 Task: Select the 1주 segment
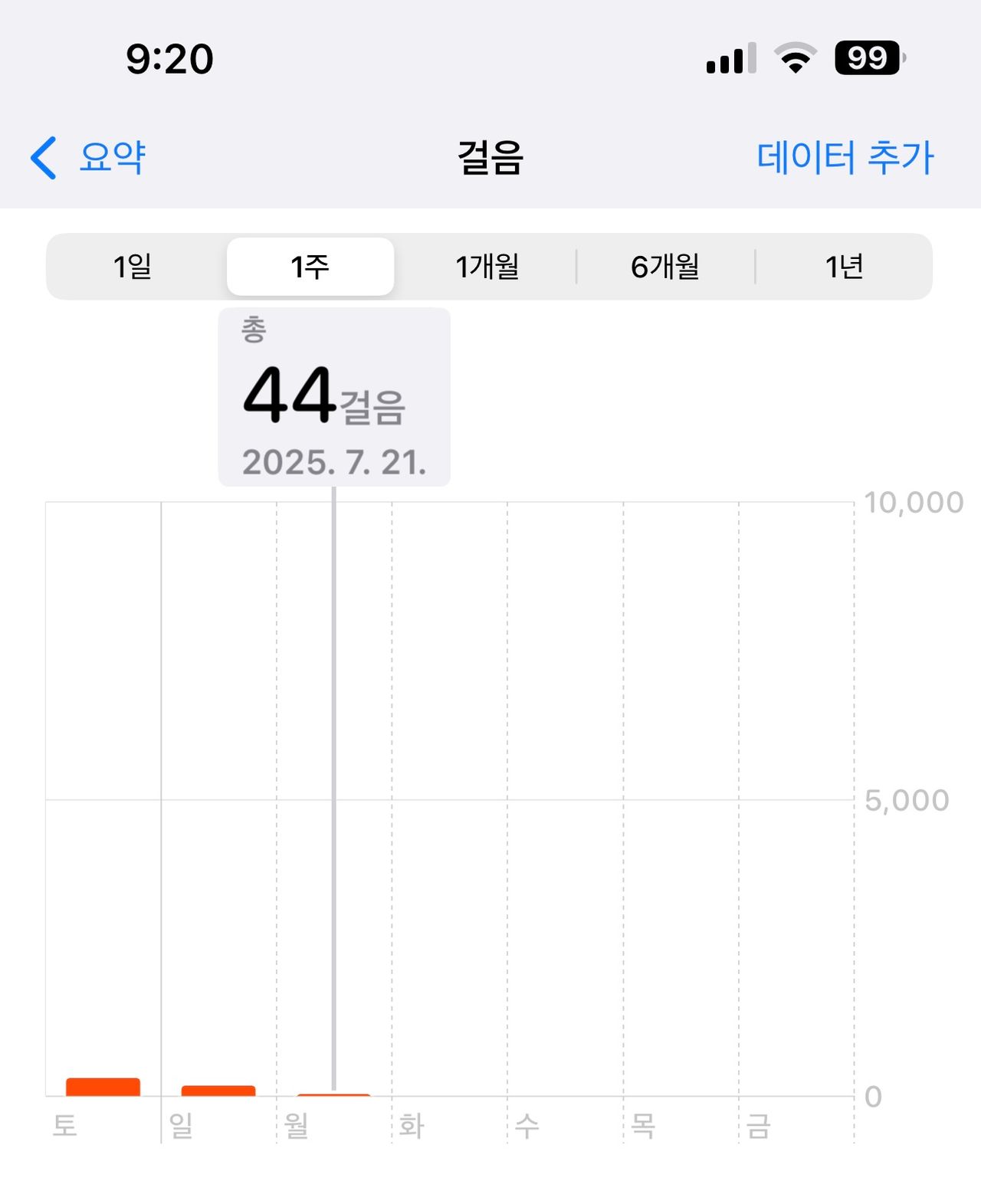[310, 267]
